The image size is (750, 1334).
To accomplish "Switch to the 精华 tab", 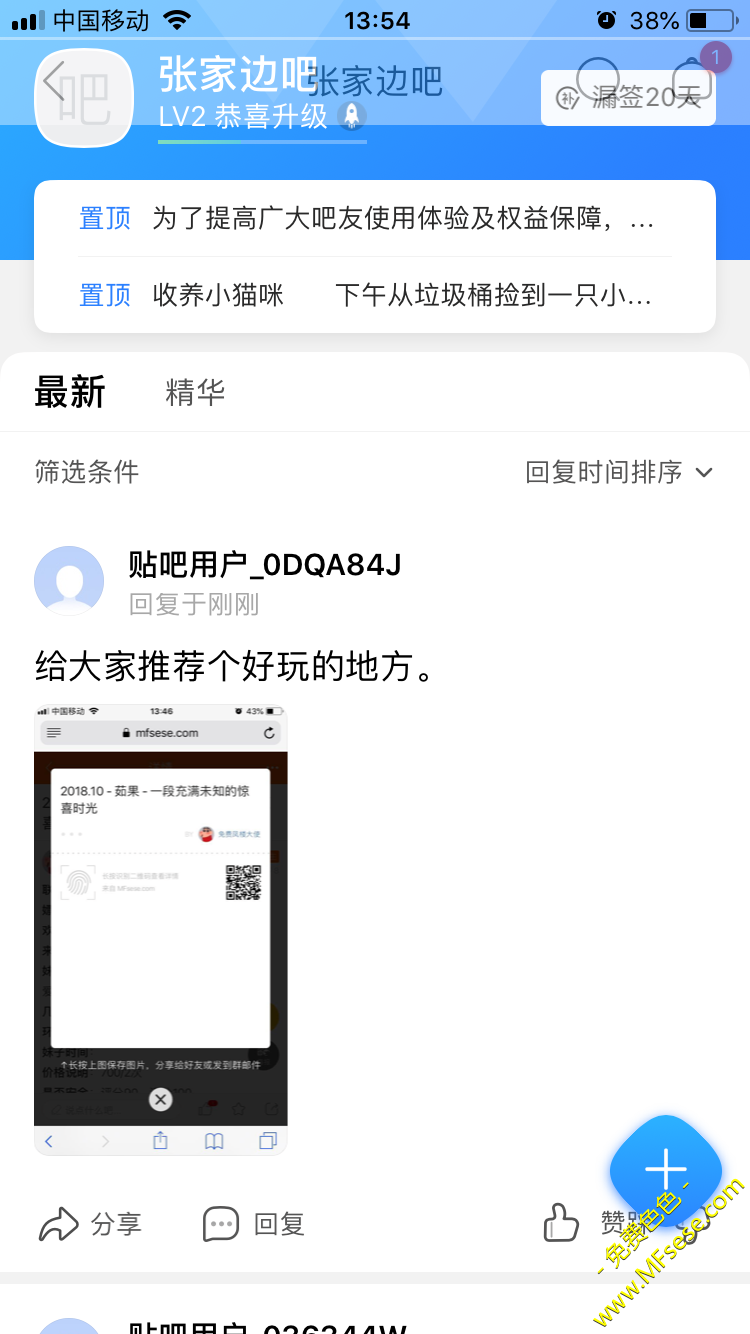I will click(195, 392).
